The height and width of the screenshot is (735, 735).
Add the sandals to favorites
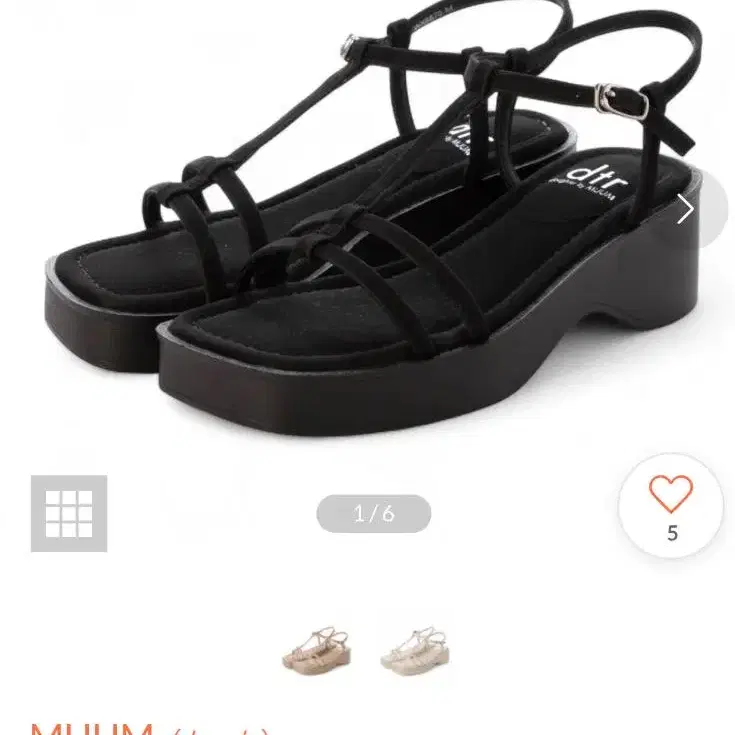click(x=670, y=495)
